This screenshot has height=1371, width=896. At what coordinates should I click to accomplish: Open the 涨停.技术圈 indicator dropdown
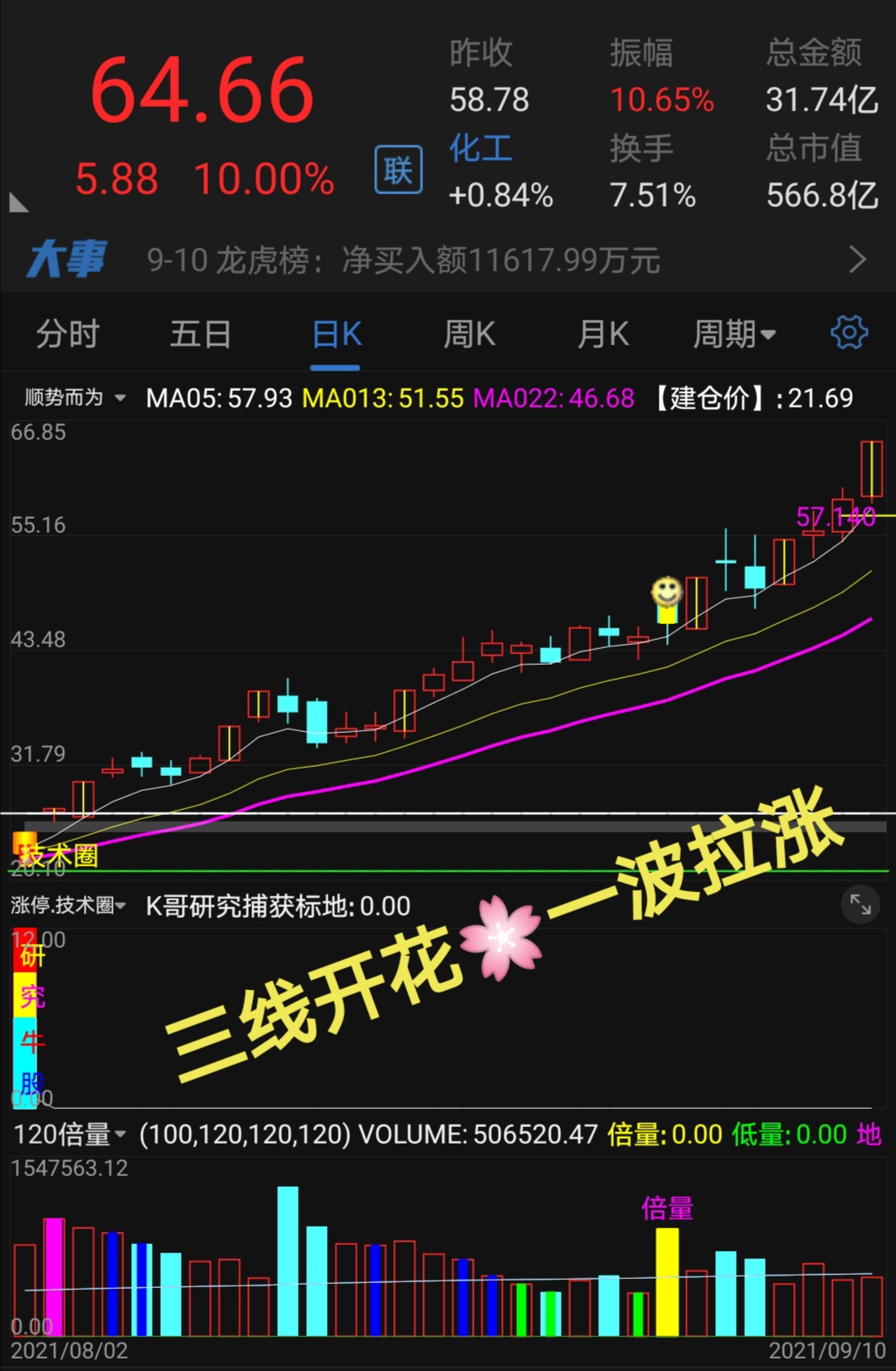[x=68, y=905]
